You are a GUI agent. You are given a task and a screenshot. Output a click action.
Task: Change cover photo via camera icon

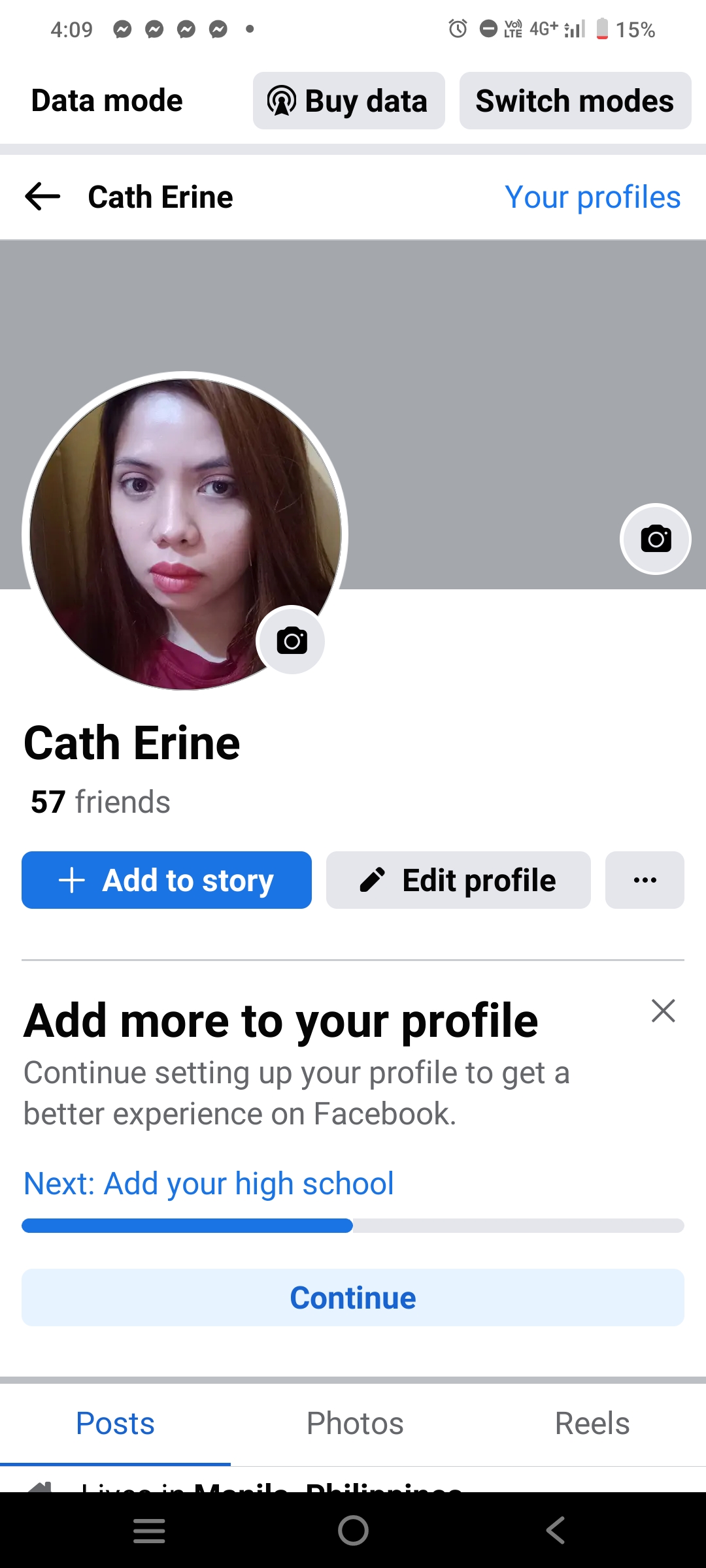point(655,539)
